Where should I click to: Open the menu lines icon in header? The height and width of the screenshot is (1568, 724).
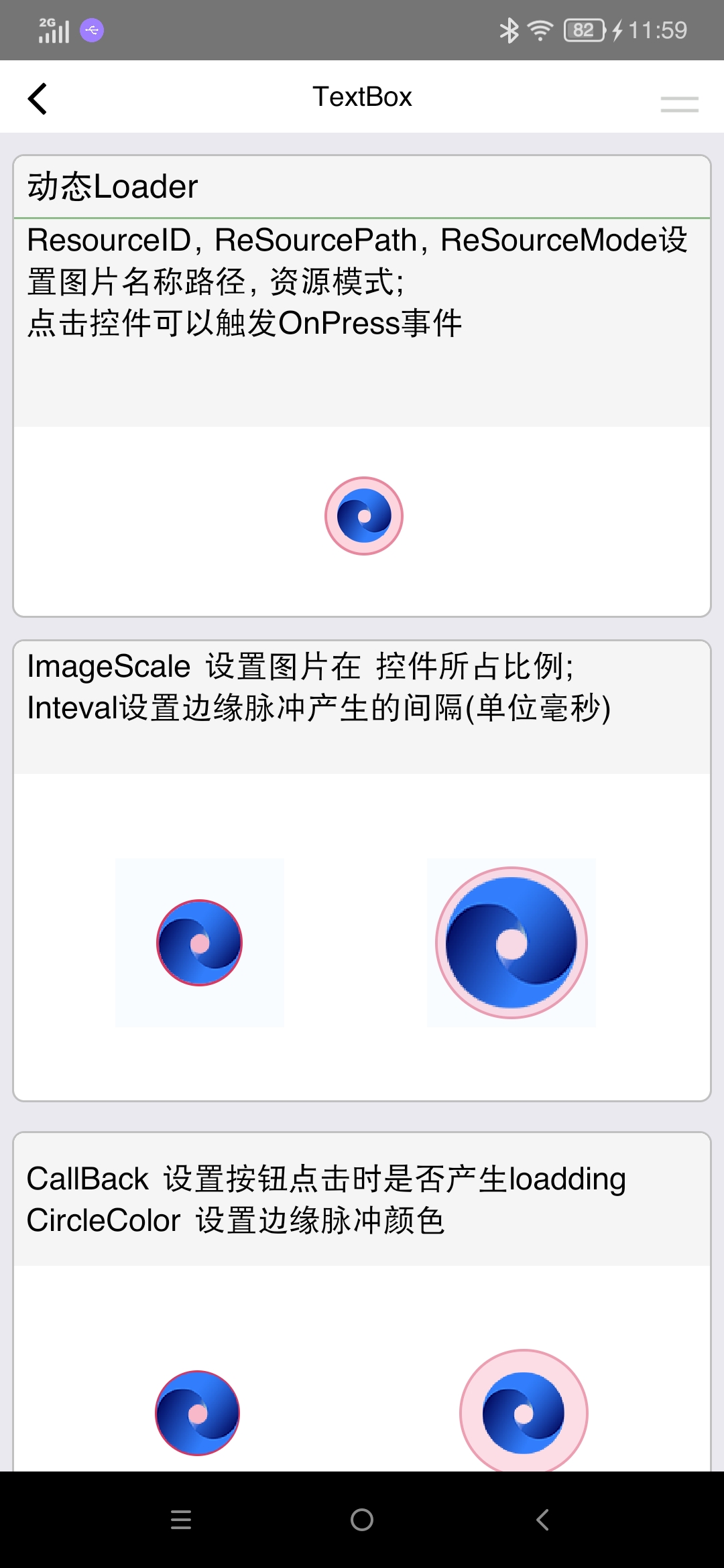(679, 104)
